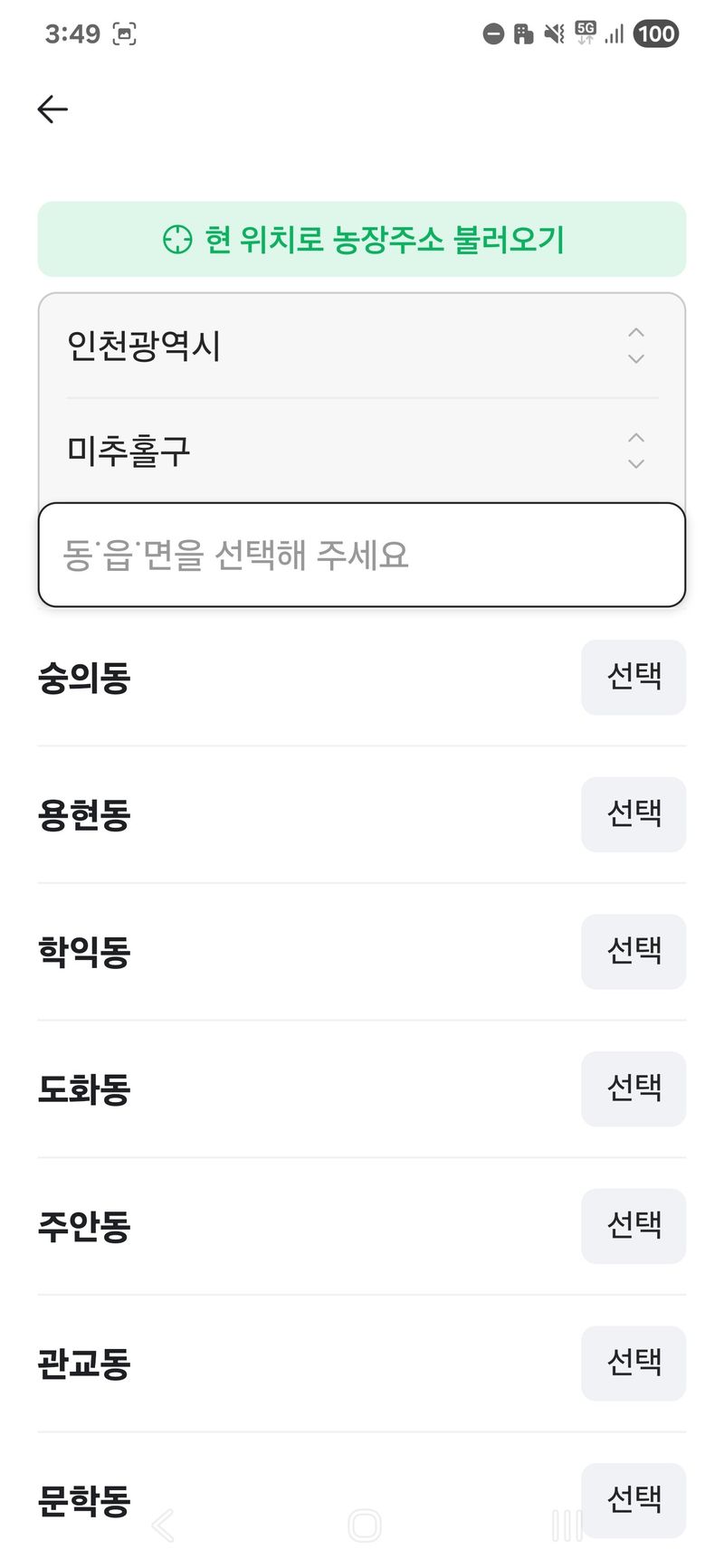Image resolution: width=724 pixels, height=1568 pixels.
Task: Tap the signal strength bars icon
Action: tap(614, 34)
